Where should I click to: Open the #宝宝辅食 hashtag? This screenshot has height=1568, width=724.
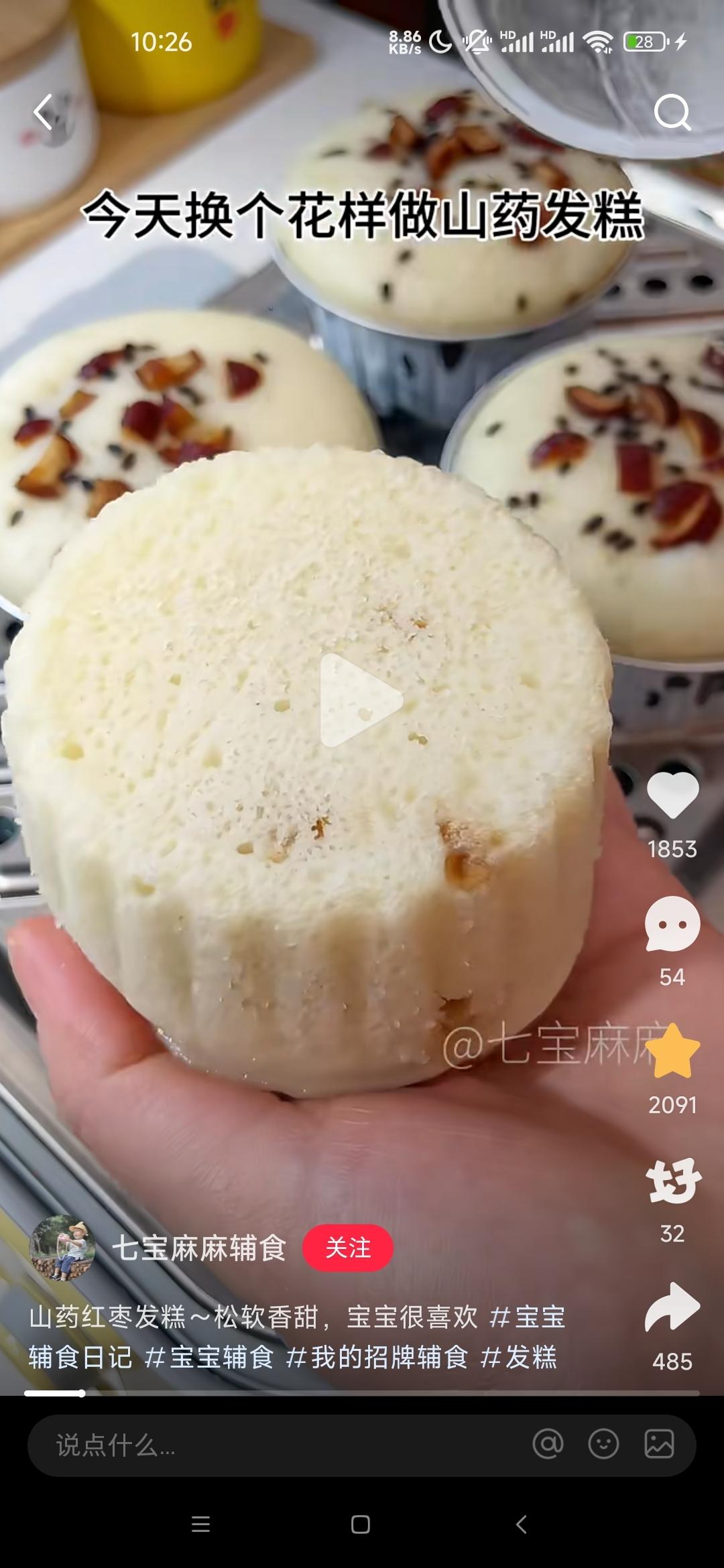[x=209, y=1357]
